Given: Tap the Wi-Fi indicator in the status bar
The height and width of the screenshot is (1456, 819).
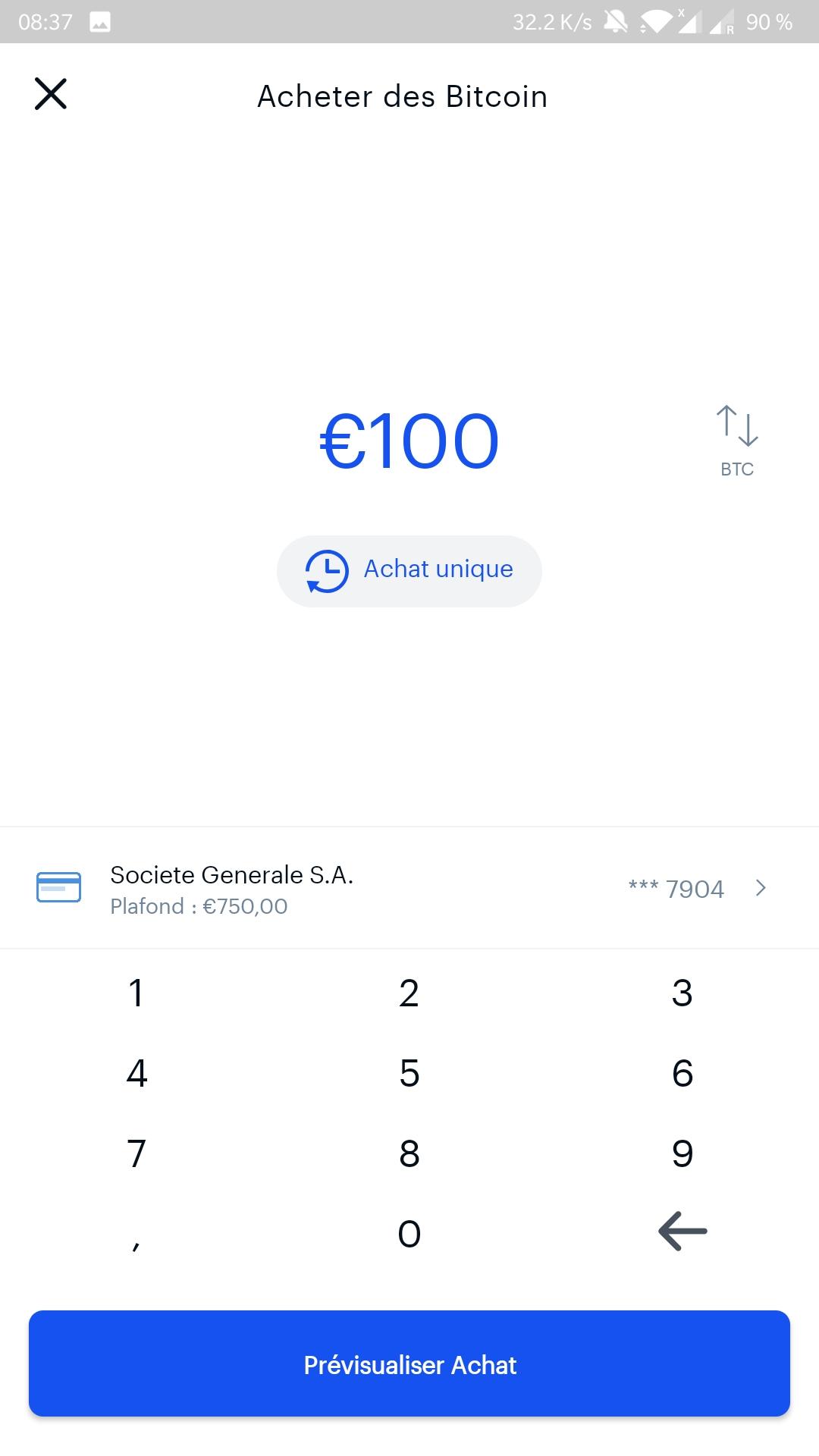Looking at the screenshot, I should click(657, 21).
